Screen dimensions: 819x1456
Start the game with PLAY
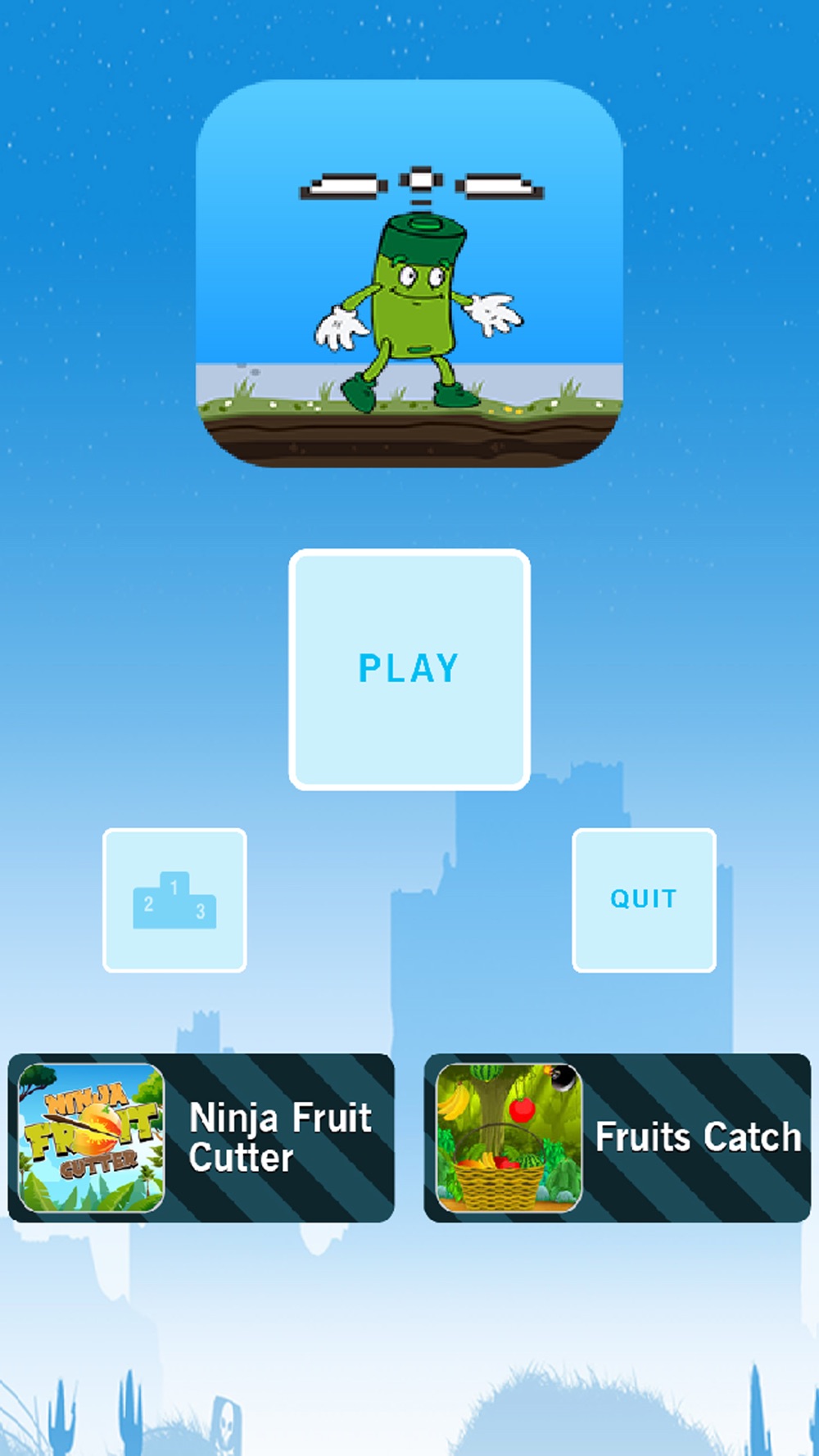409,669
